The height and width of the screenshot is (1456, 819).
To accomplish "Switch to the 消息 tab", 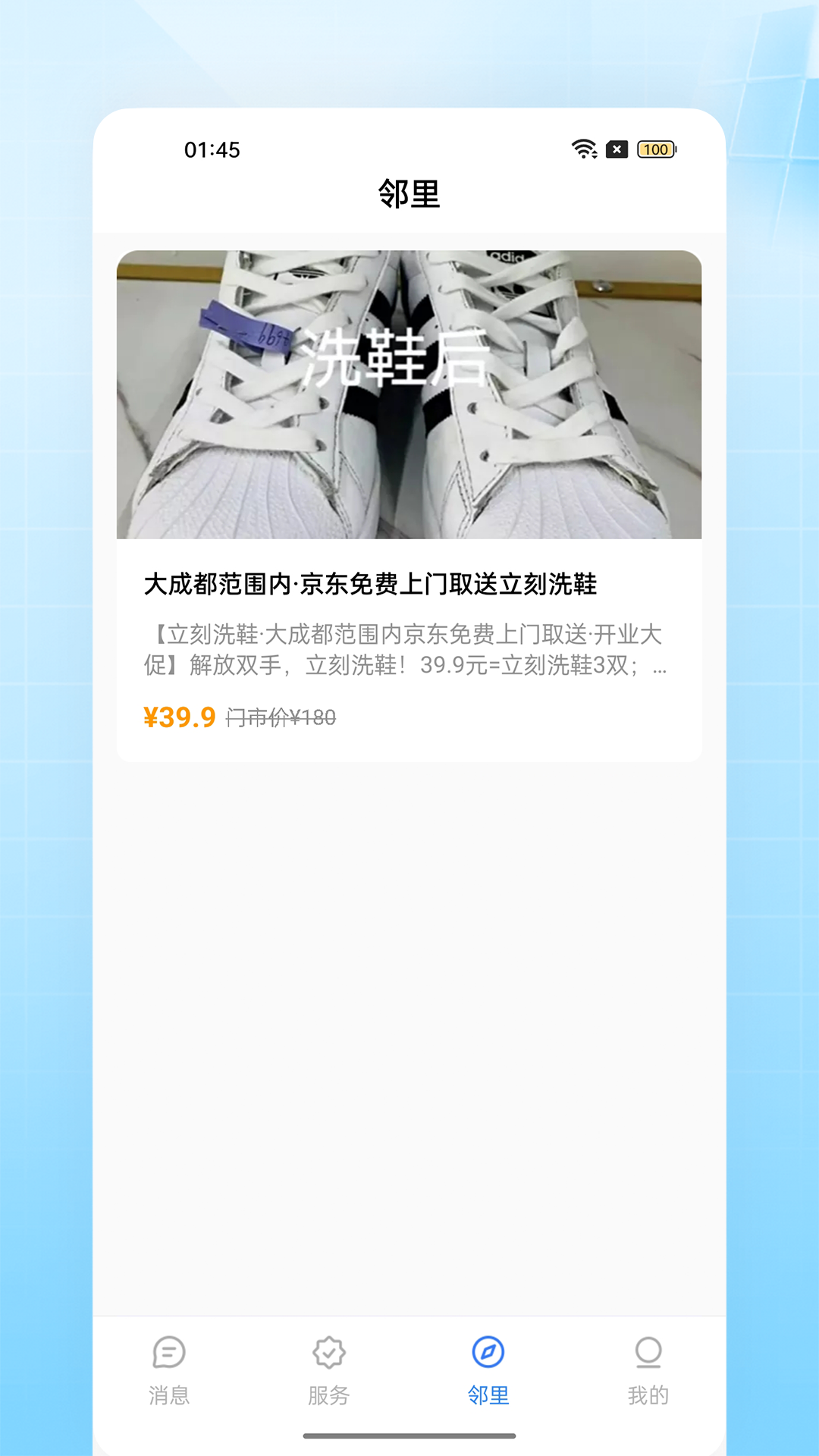I will point(168,1370).
